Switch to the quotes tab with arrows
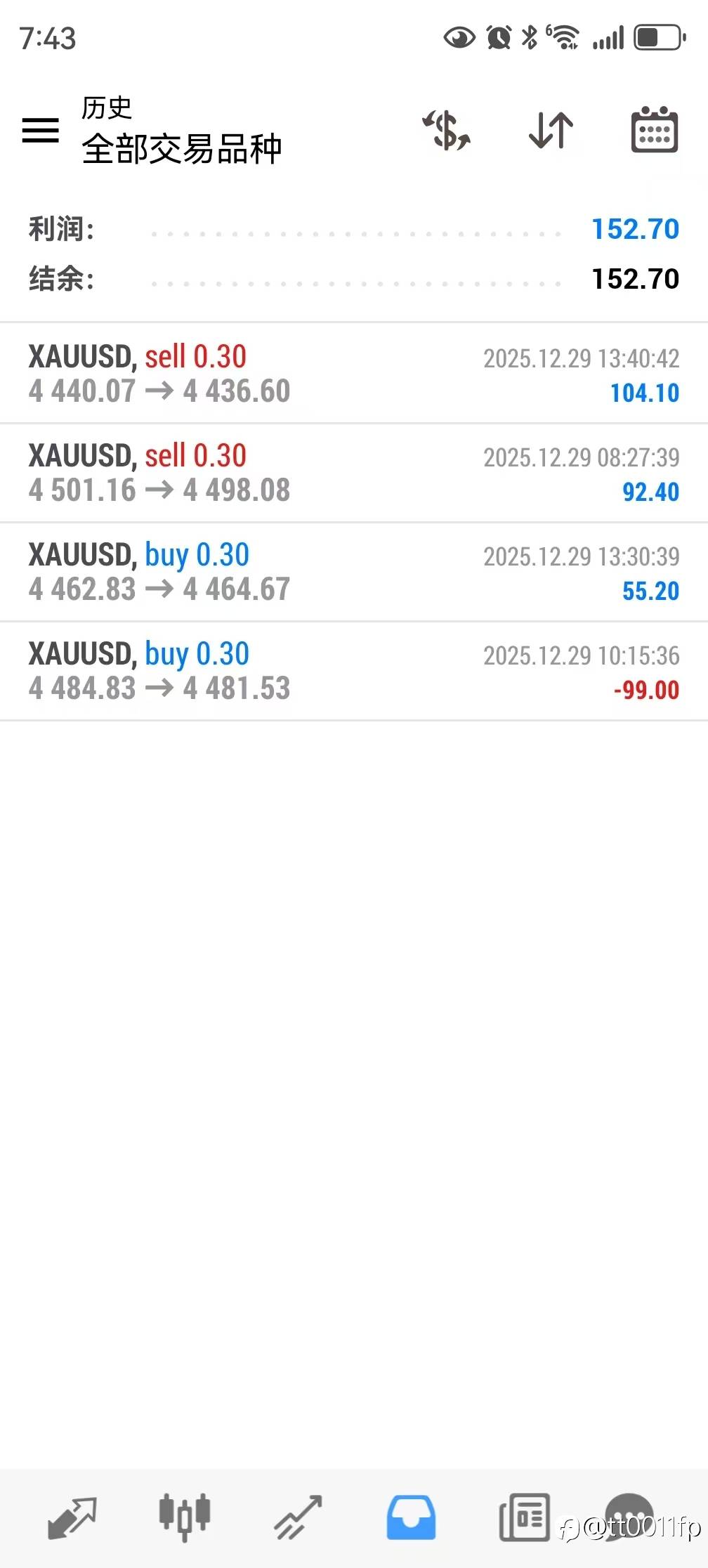The height and width of the screenshot is (1568, 708). click(71, 1517)
